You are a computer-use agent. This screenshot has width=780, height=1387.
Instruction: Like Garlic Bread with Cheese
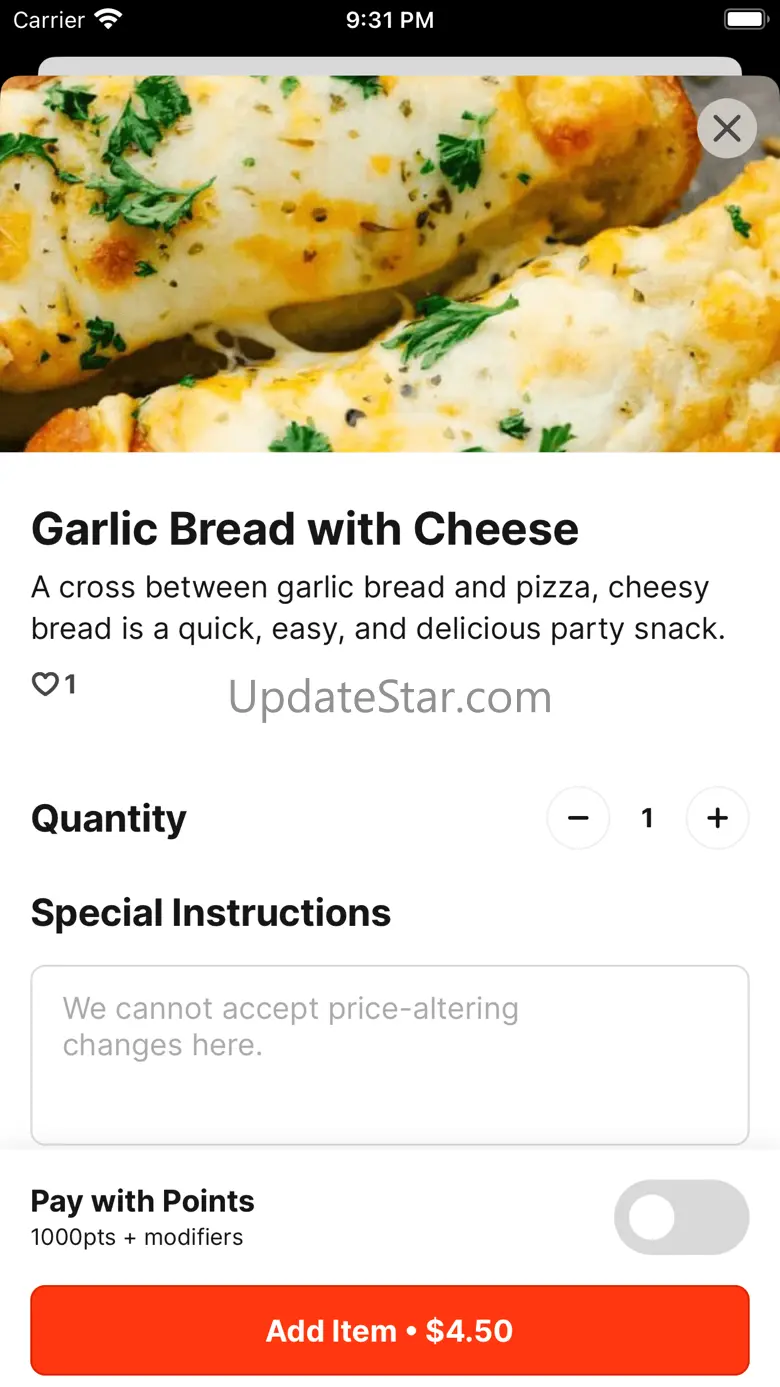(x=45, y=684)
